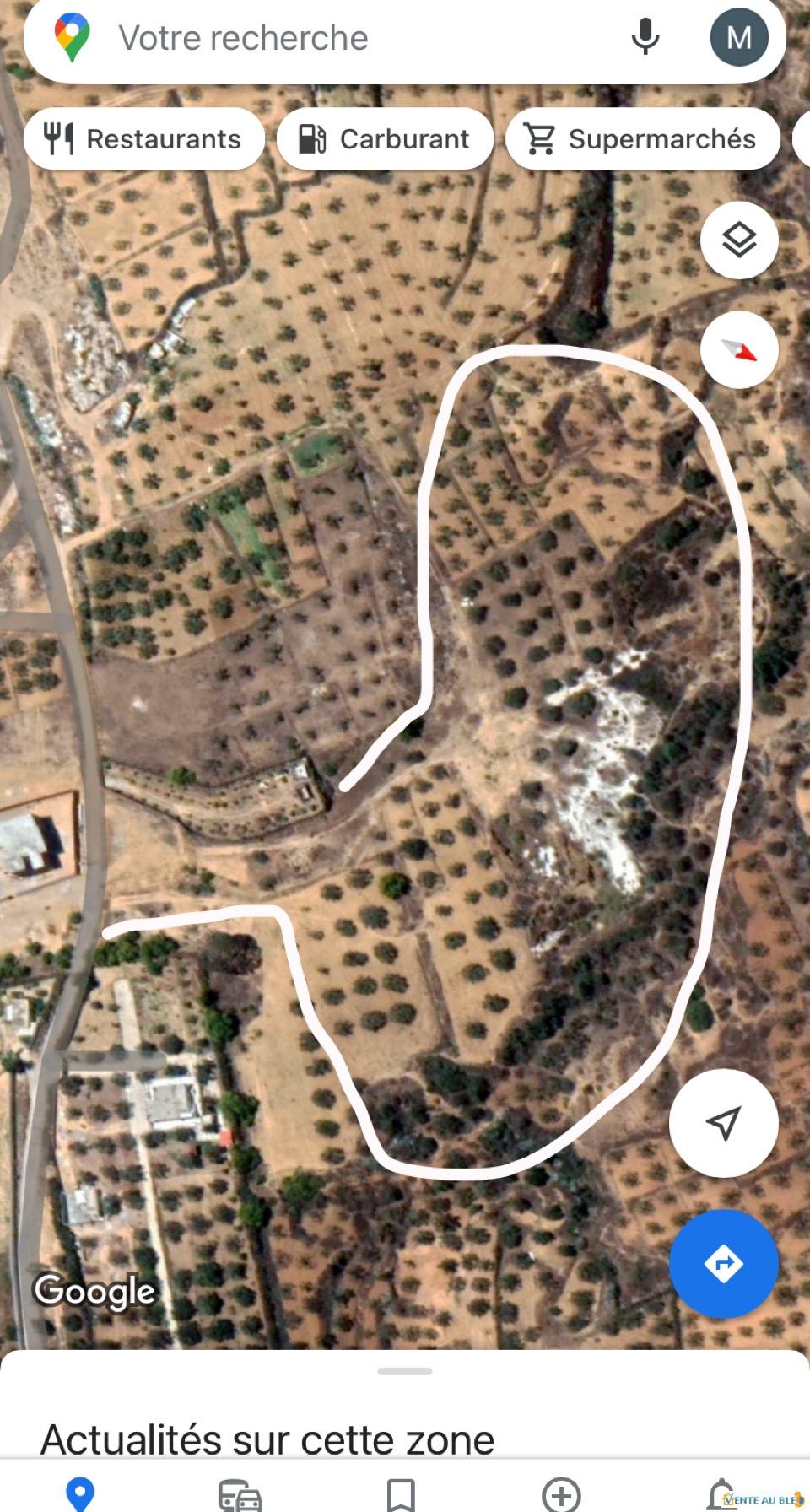Image resolution: width=810 pixels, height=1512 pixels.
Task: Show Supermarchés on the map
Action: pyautogui.click(x=642, y=139)
